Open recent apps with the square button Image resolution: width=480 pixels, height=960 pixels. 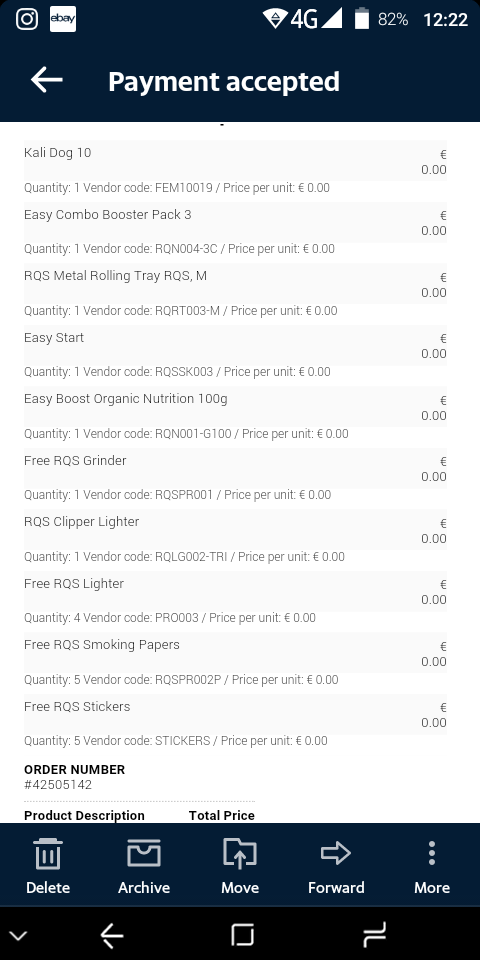(242, 935)
